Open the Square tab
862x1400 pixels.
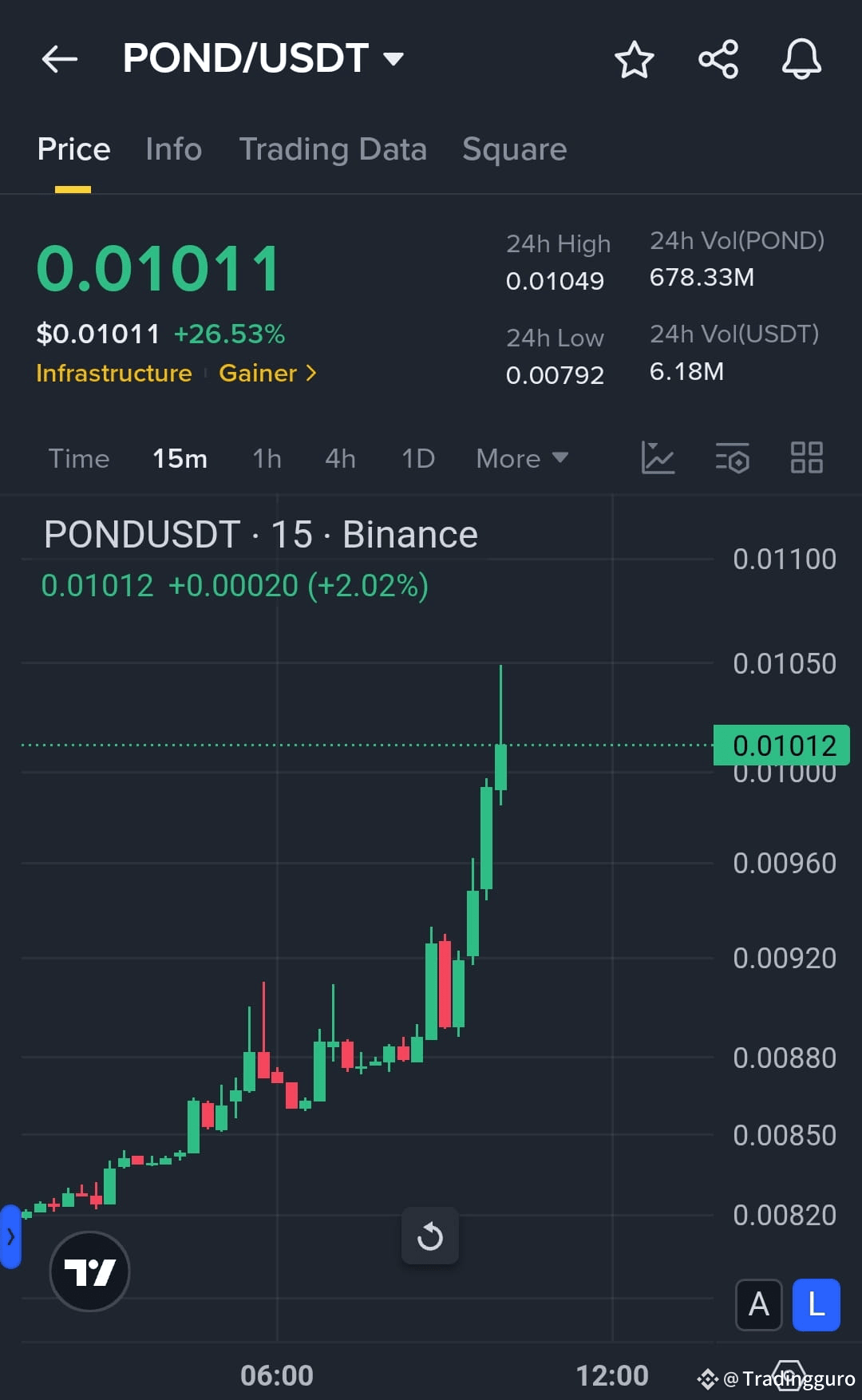[514, 149]
